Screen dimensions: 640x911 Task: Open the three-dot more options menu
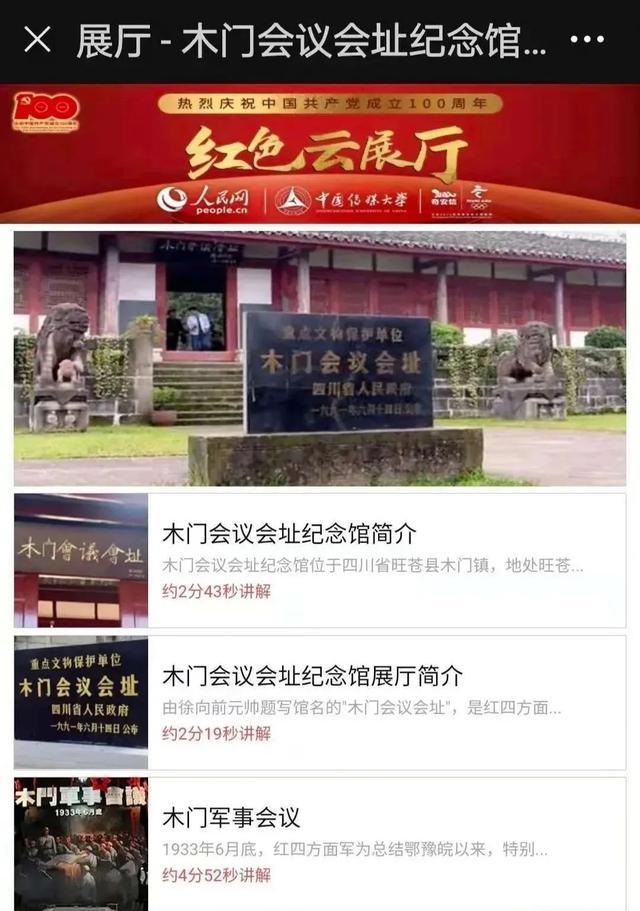(586, 41)
